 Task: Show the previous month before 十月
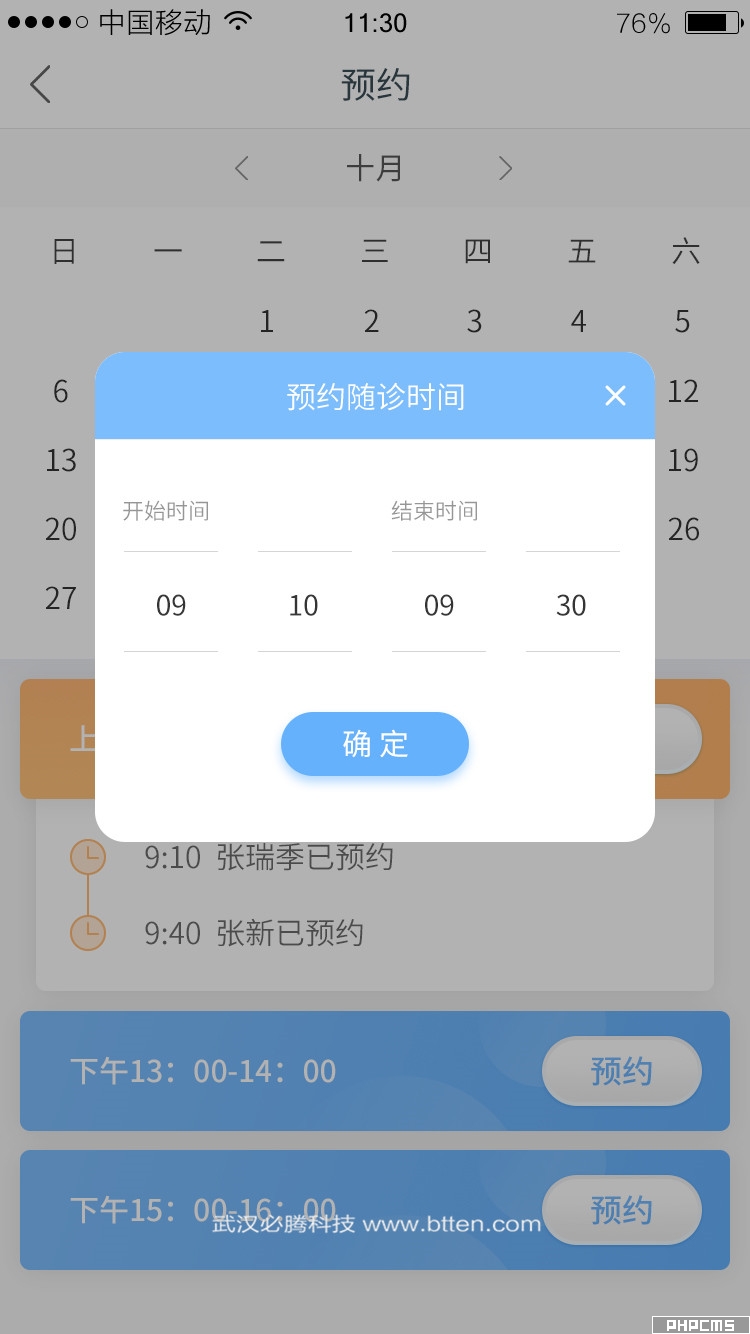(x=241, y=168)
